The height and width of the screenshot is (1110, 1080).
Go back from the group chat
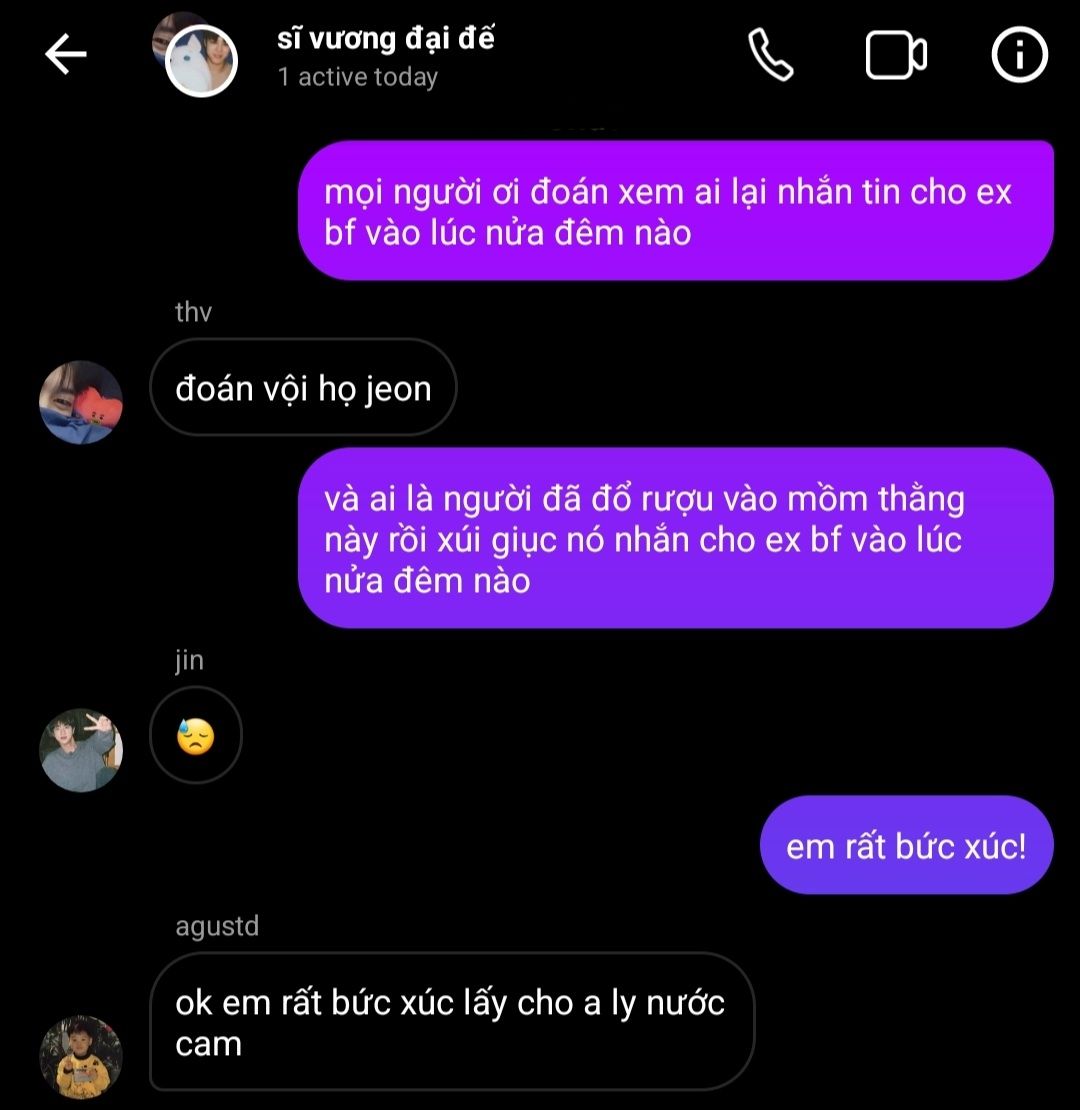click(x=66, y=56)
